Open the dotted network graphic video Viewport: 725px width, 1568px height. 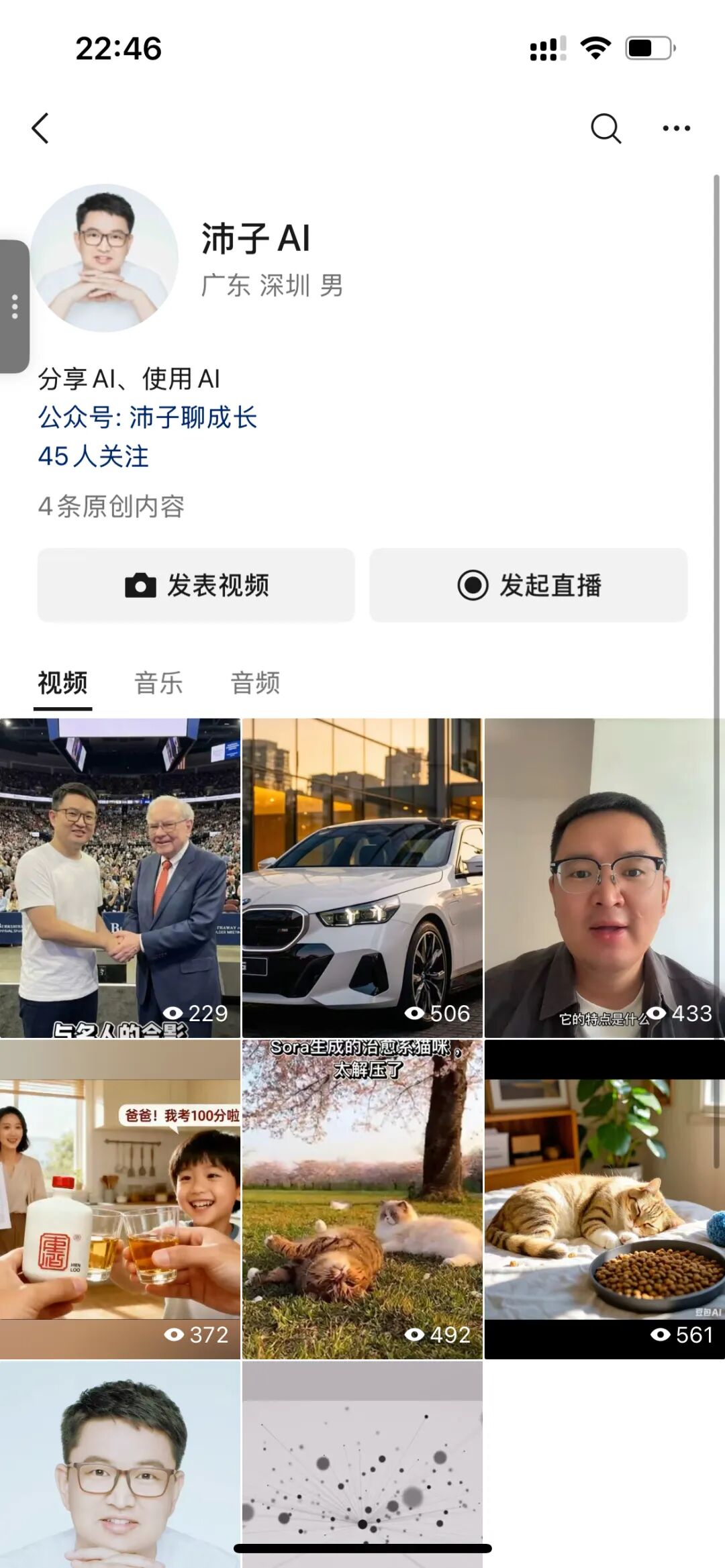(x=362, y=1463)
